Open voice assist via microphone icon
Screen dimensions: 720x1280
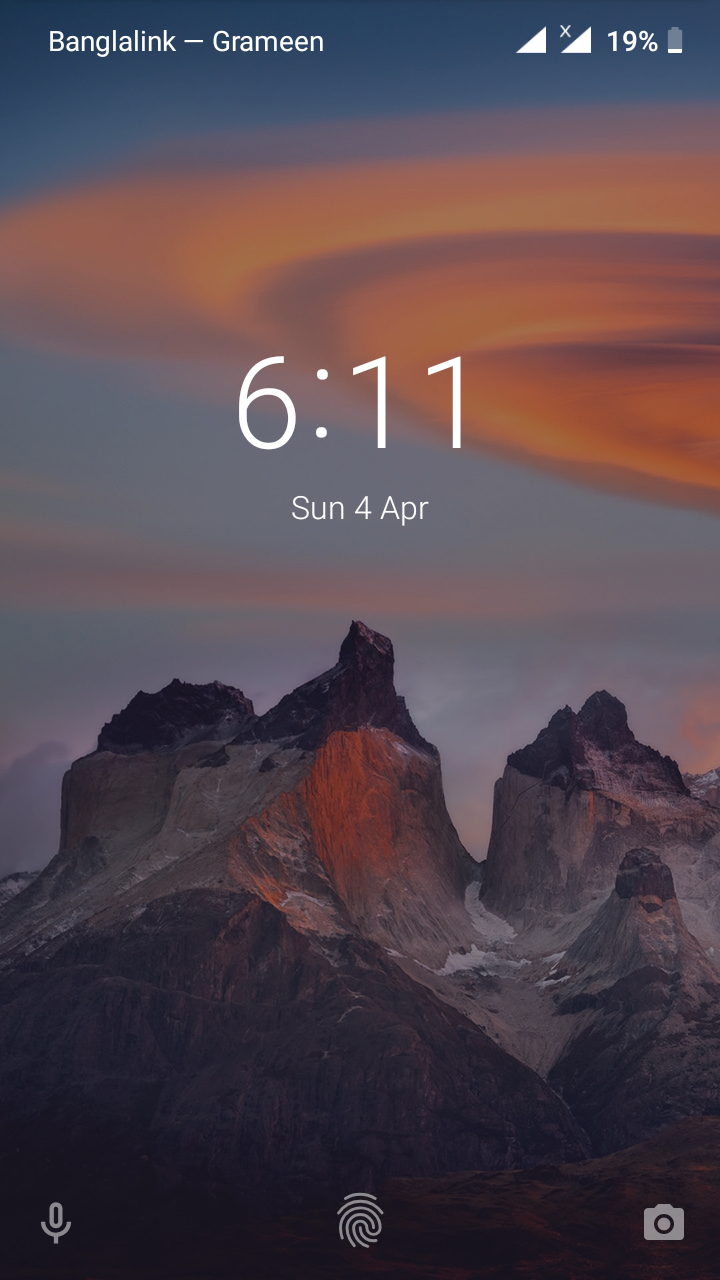[56, 1222]
